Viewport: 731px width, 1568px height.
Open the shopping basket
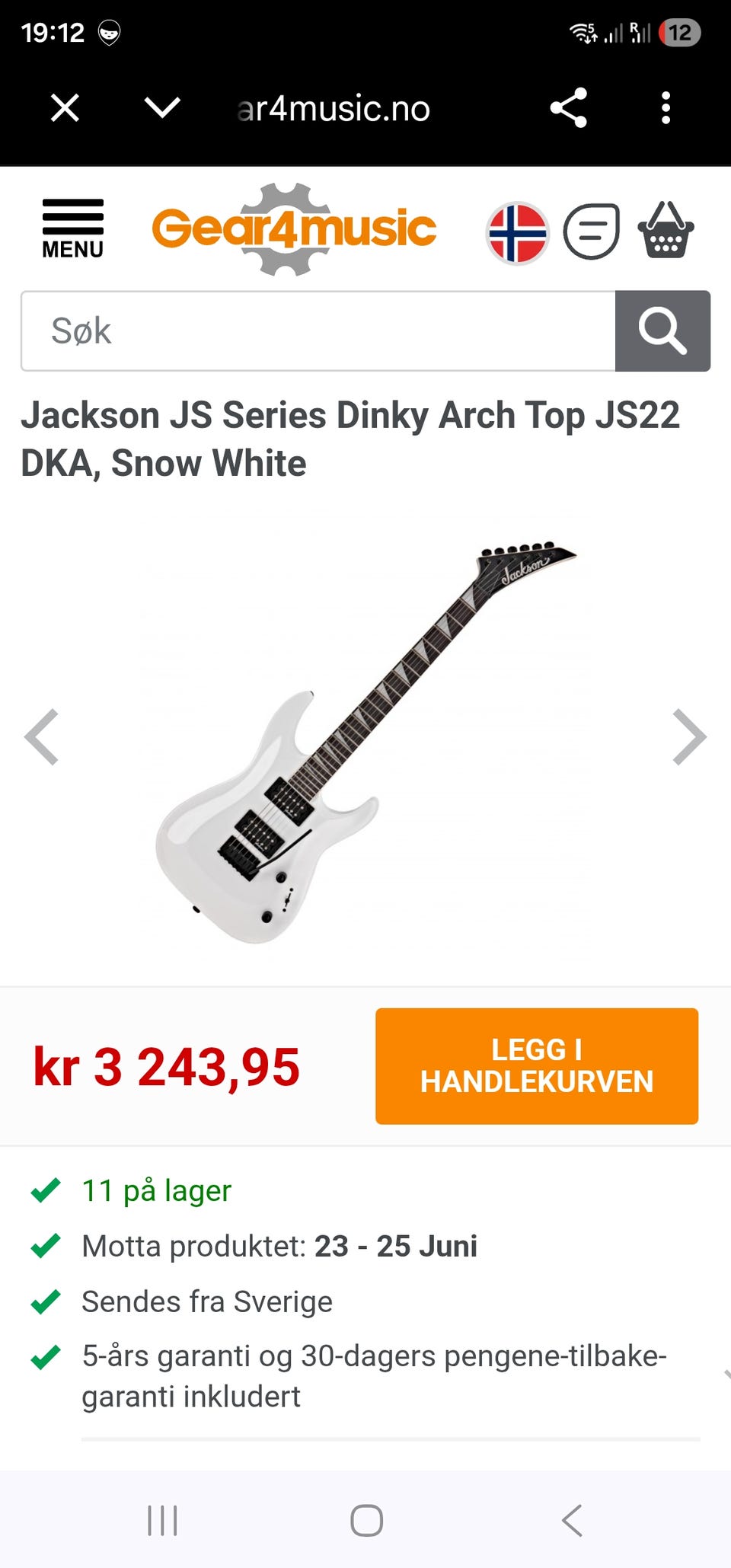[x=666, y=230]
